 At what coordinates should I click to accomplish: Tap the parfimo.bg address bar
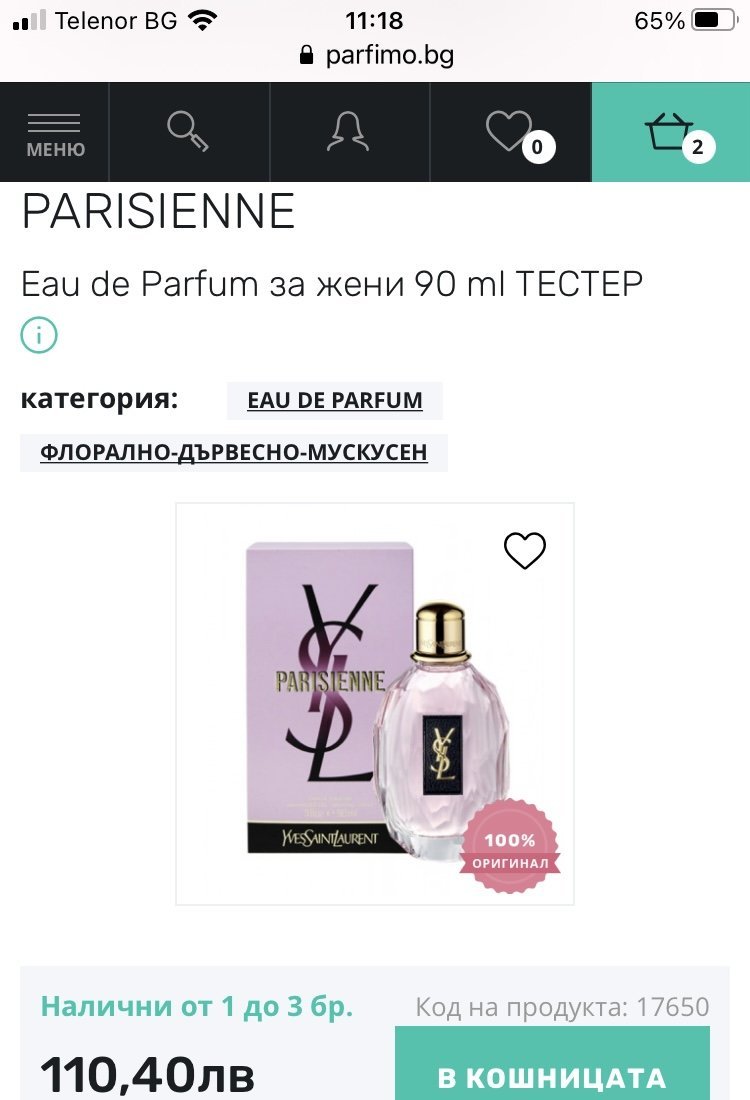[x=376, y=55]
